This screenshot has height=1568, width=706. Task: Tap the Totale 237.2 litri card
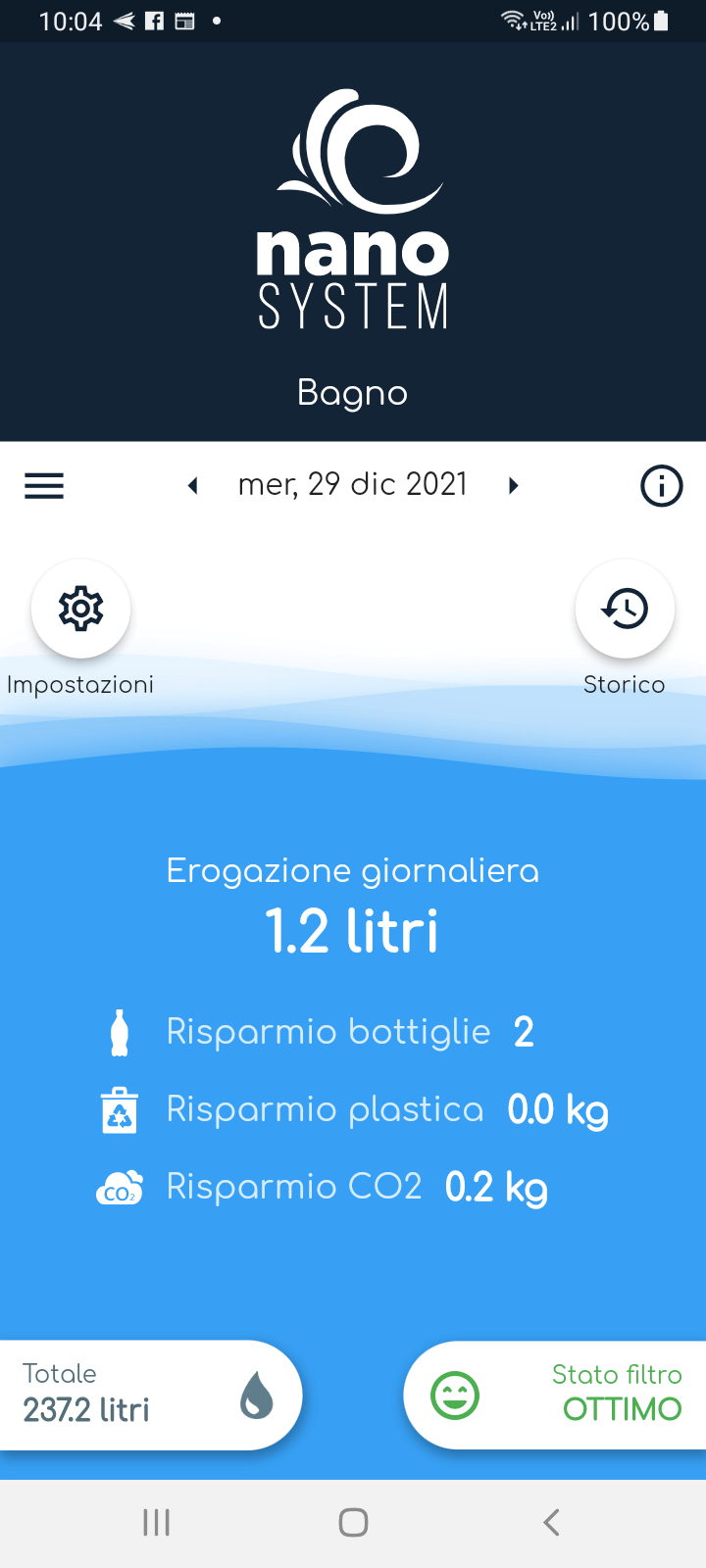point(149,1395)
